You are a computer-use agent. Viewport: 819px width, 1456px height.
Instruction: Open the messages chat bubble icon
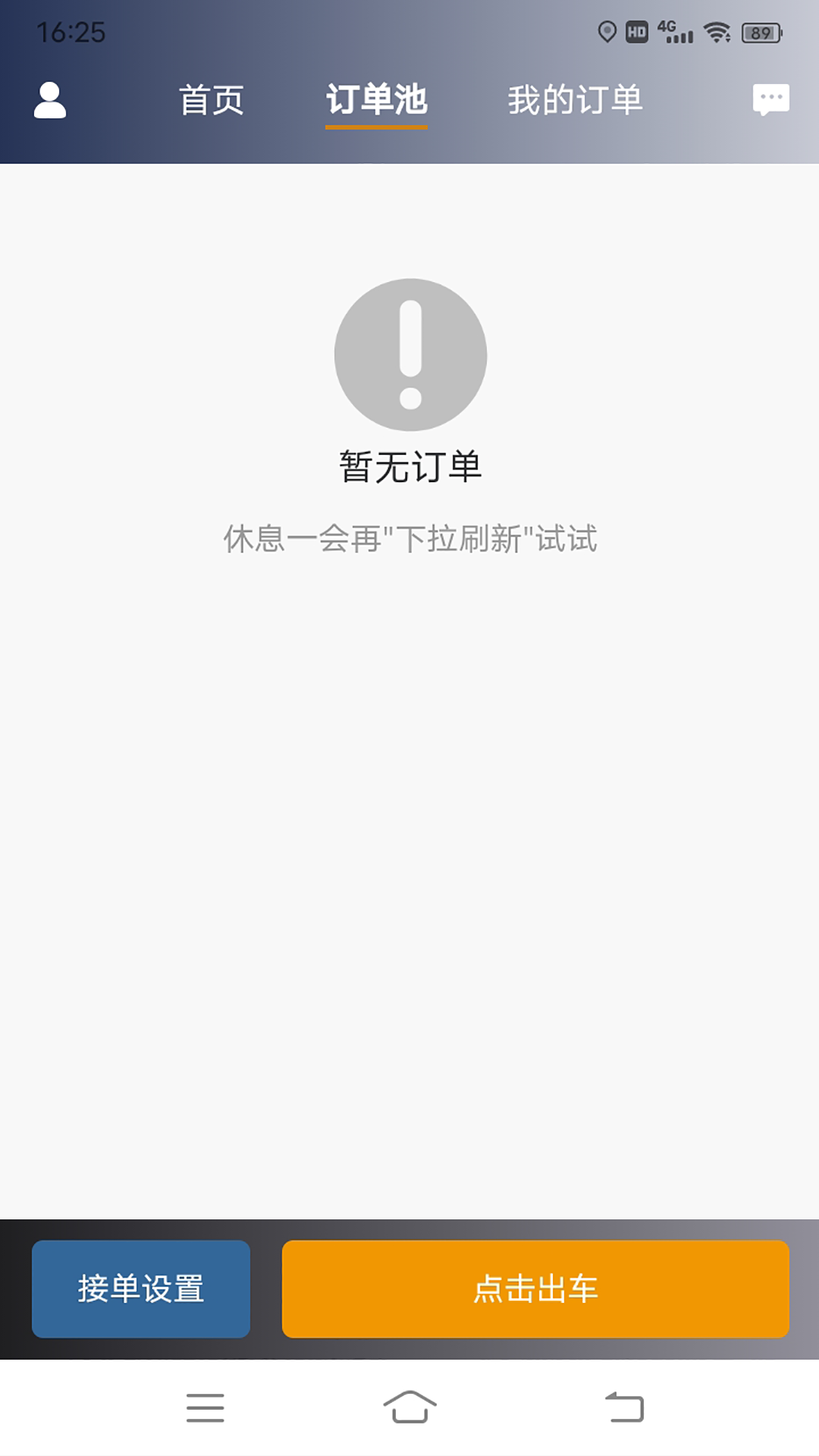(x=770, y=99)
